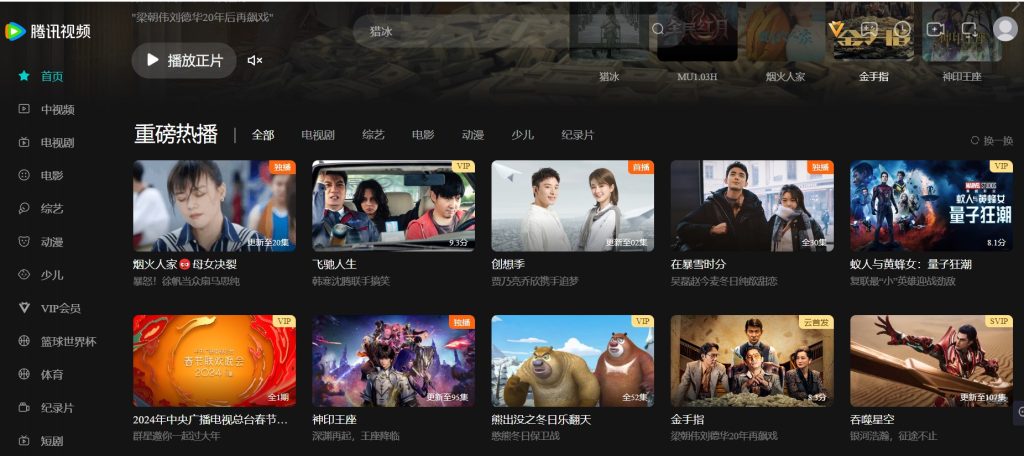Tap the 播放正片 play button
Image resolution: width=1024 pixels, height=456 pixels.
pos(184,60)
